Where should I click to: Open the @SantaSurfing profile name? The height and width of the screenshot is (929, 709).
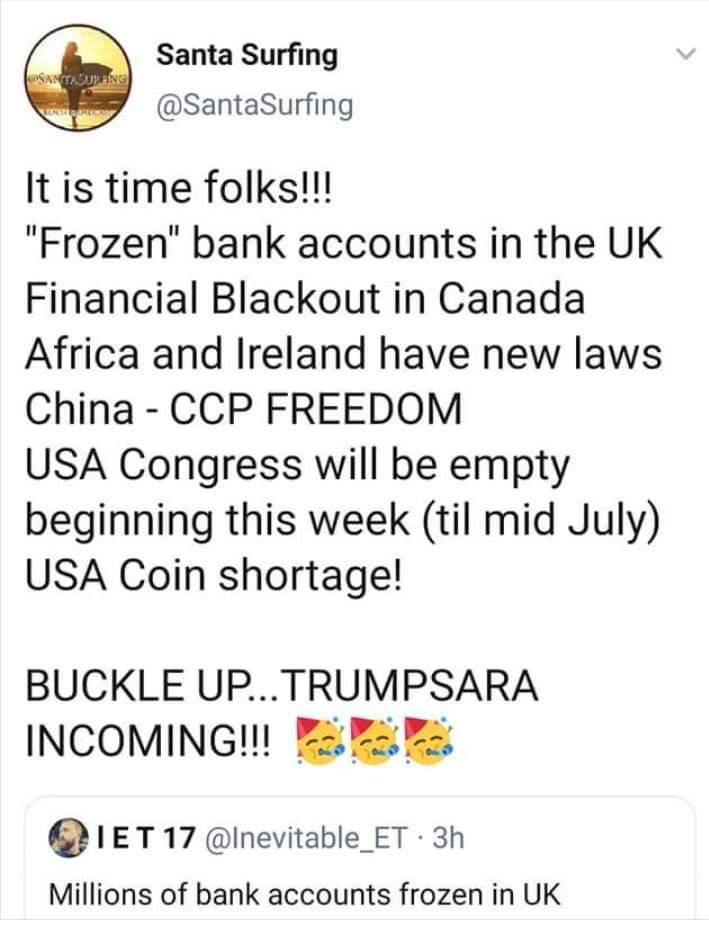coord(247,56)
